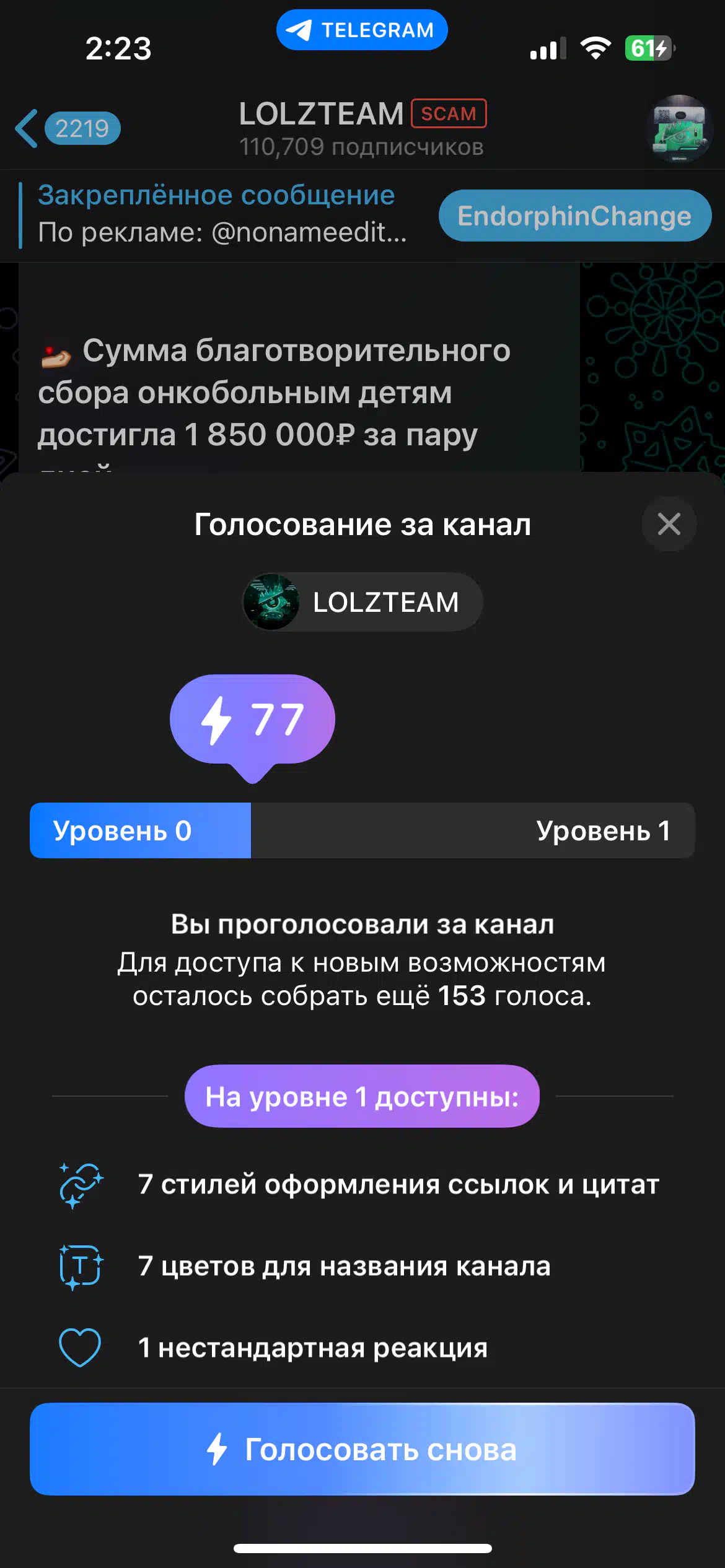Open the LOLZTEAM channel title header
This screenshot has height=1568, width=725.
(362, 129)
